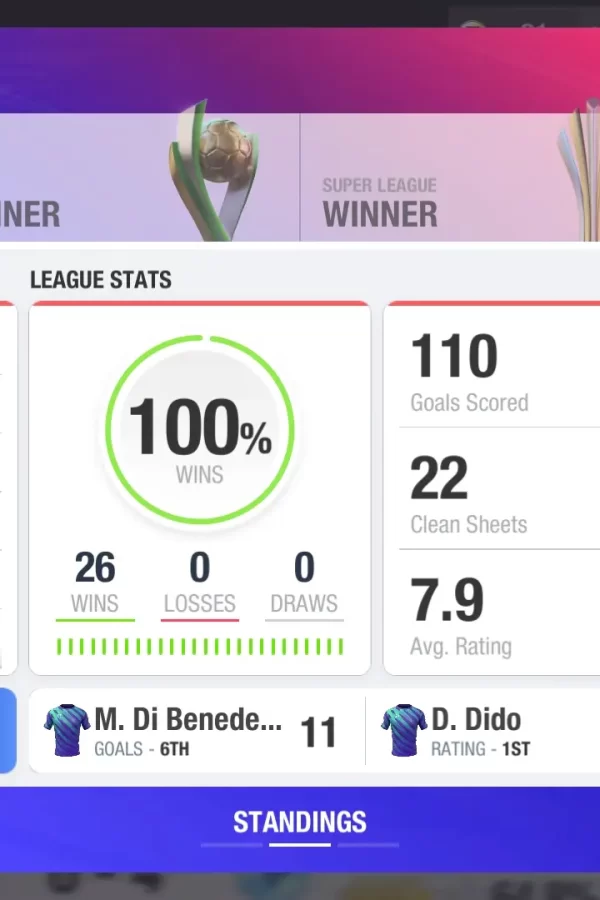The image size is (600, 900).
Task: Open the Standings tab
Action: [300, 823]
